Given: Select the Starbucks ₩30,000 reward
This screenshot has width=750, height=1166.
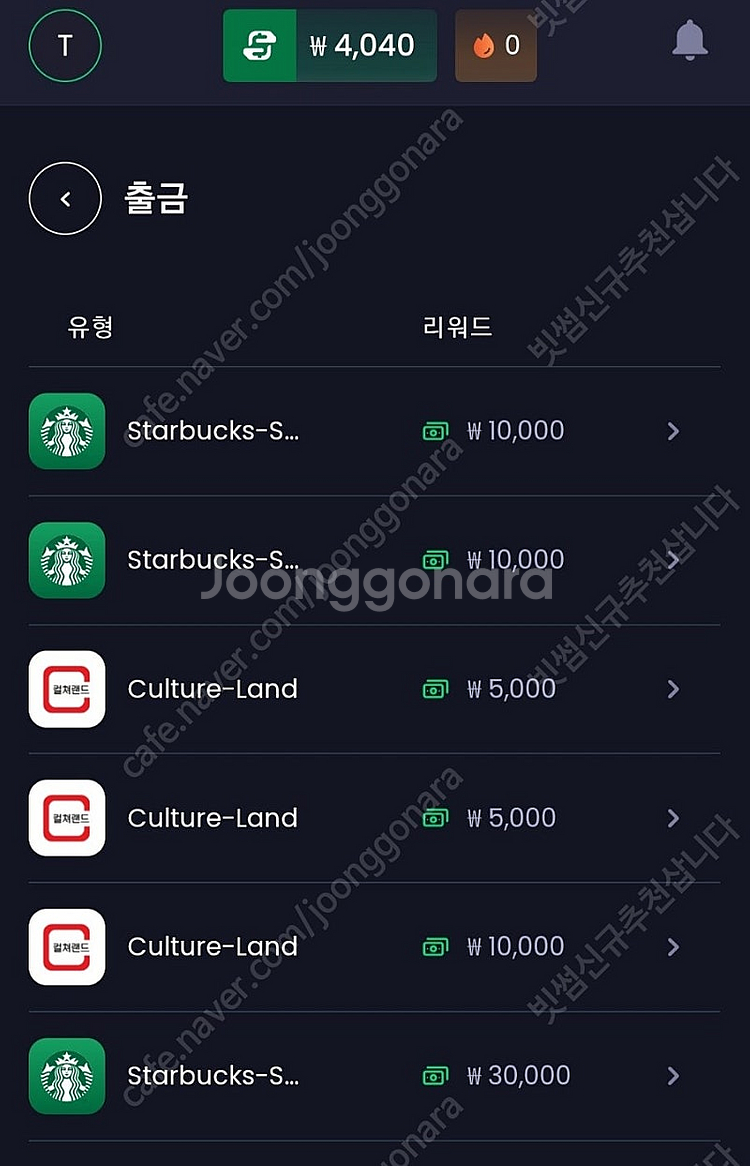Looking at the screenshot, I should pos(374,1076).
